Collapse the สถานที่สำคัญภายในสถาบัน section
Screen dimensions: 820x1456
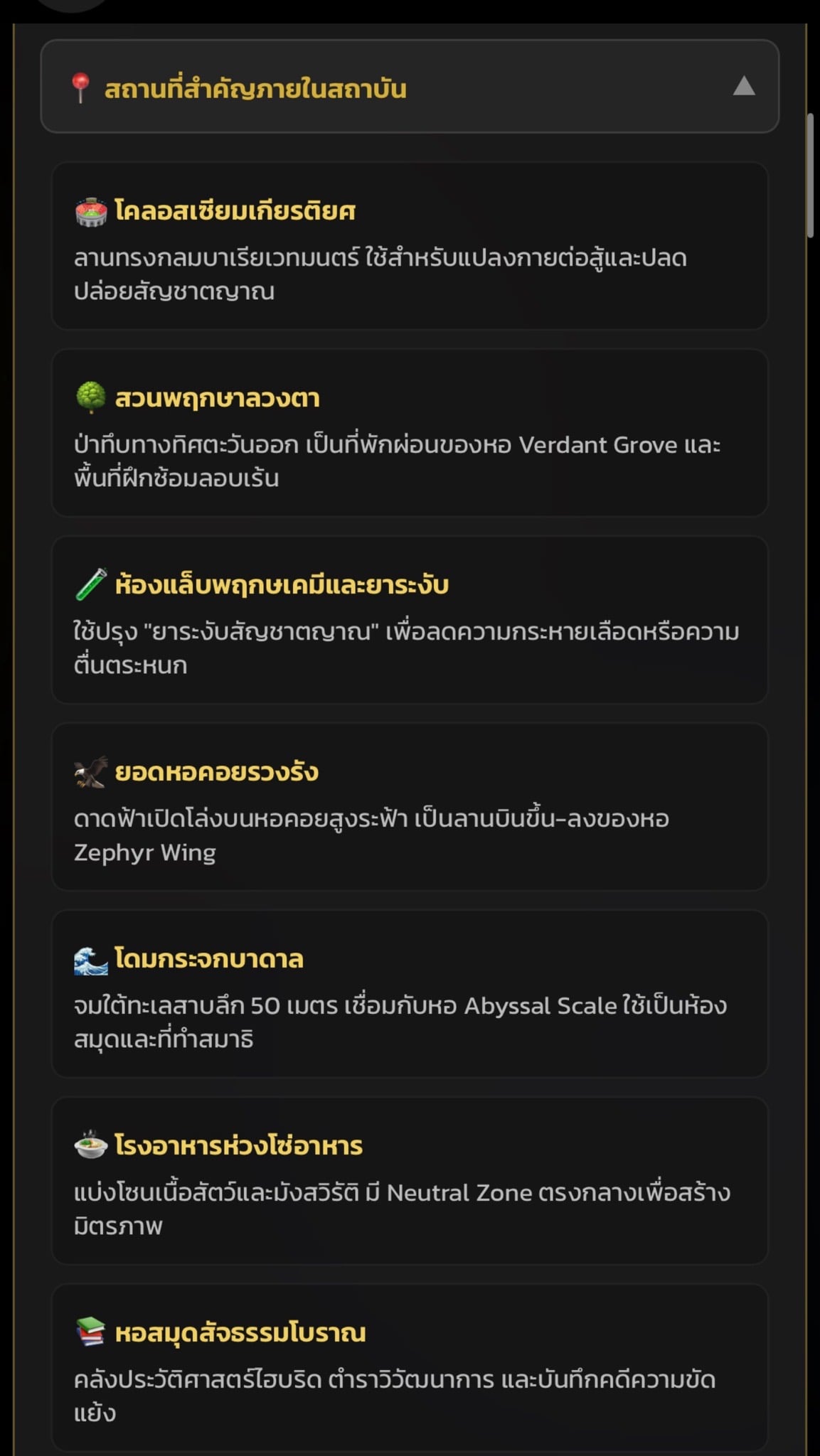pos(410,87)
